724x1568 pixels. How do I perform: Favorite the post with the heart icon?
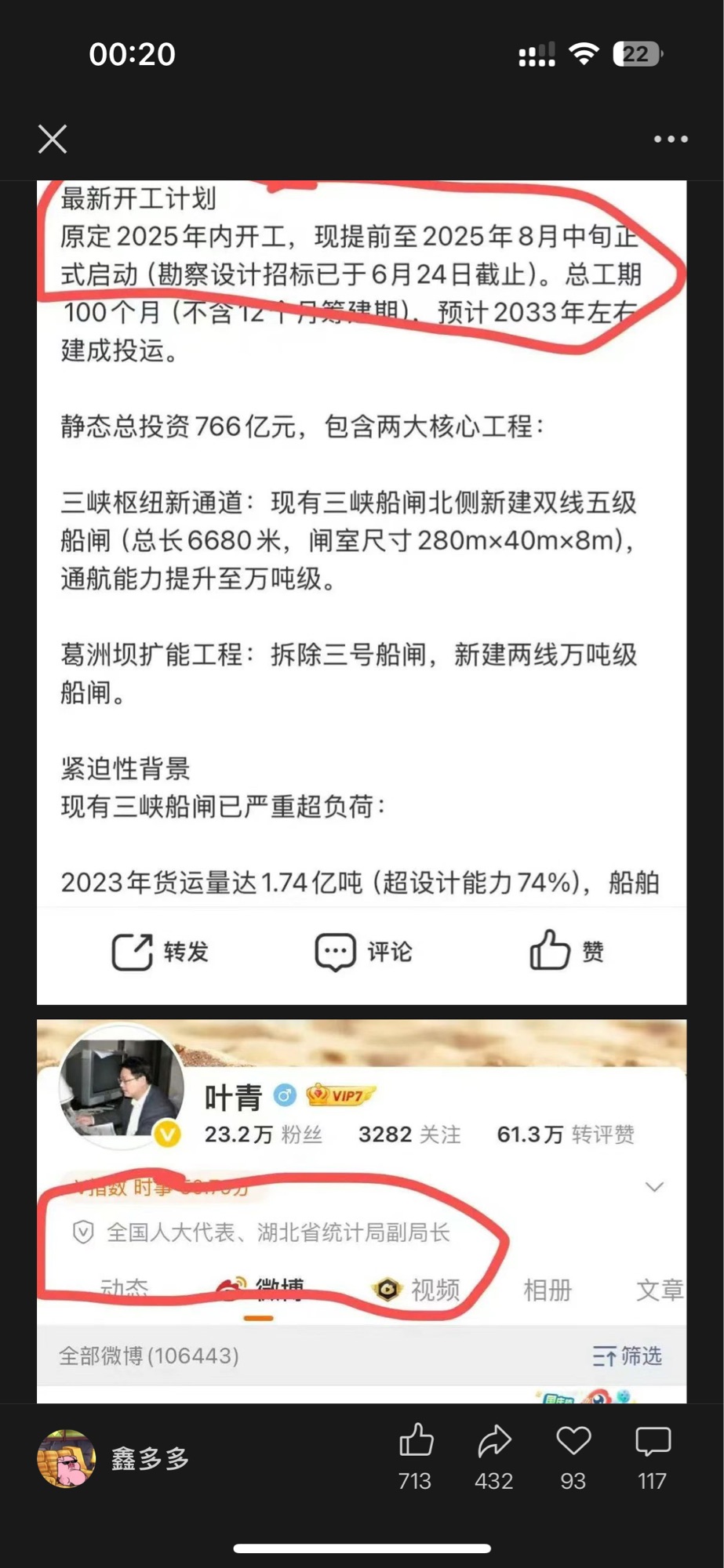point(573,1442)
